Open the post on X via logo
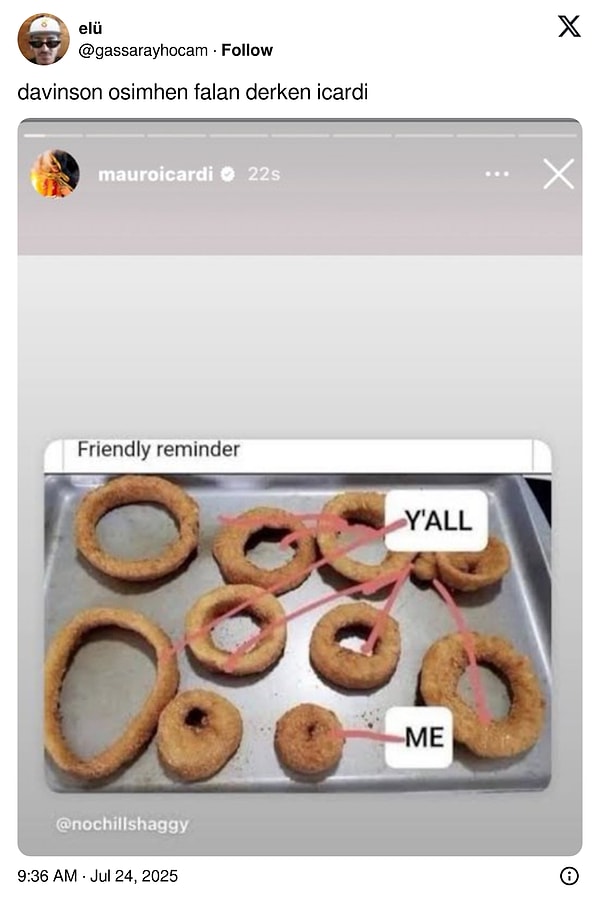The height and width of the screenshot is (906, 600). (x=568, y=27)
